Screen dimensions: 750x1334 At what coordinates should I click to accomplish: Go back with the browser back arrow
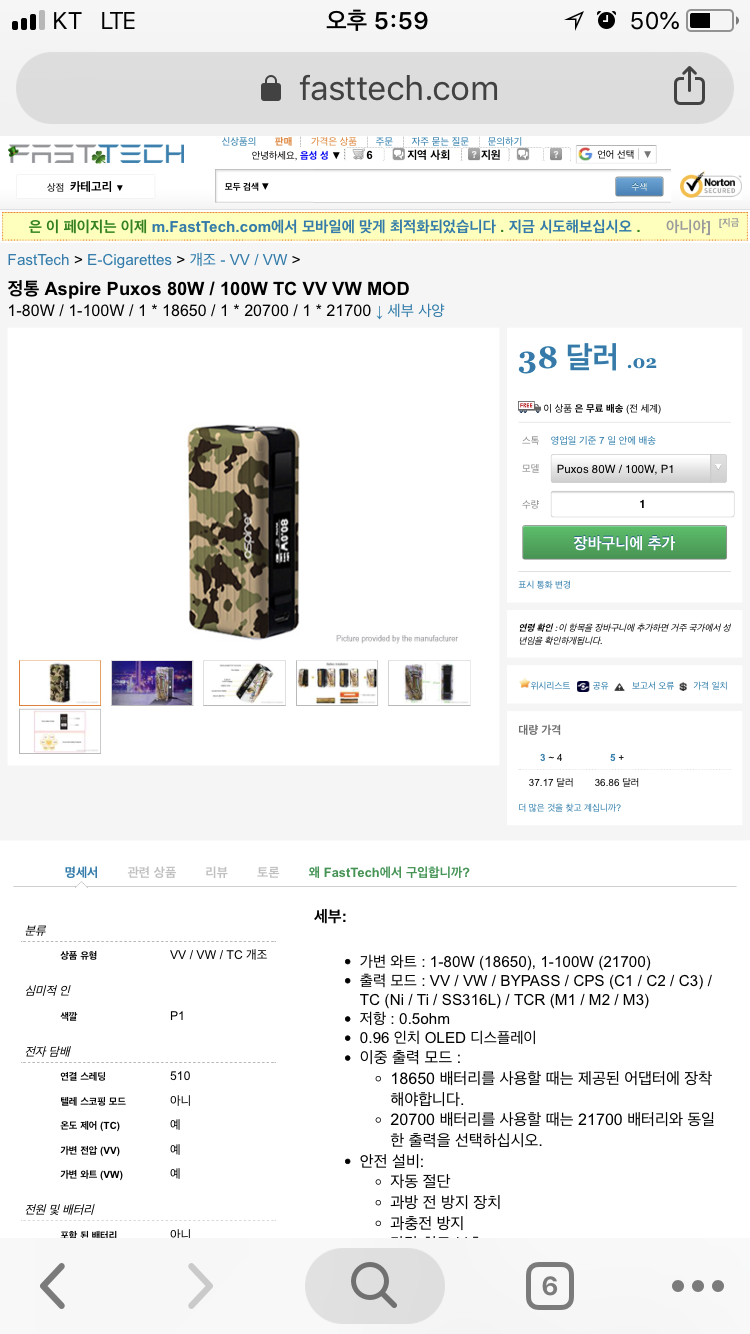click(53, 1286)
